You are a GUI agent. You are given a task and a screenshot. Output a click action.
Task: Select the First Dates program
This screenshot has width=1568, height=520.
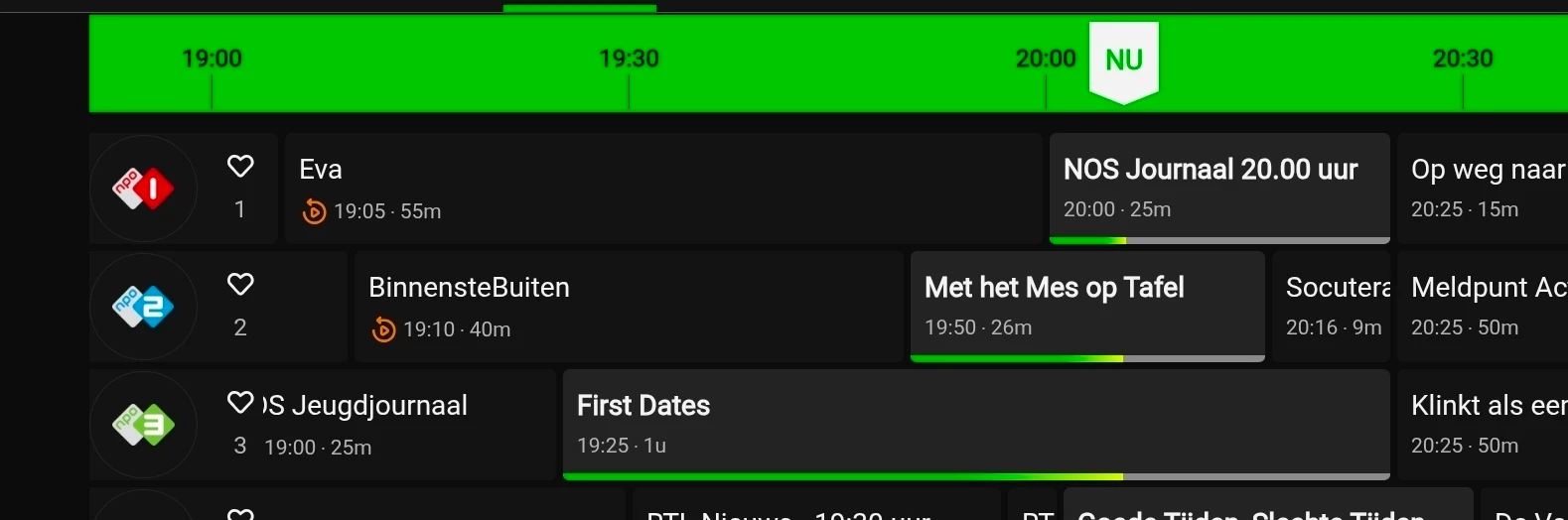pos(975,424)
